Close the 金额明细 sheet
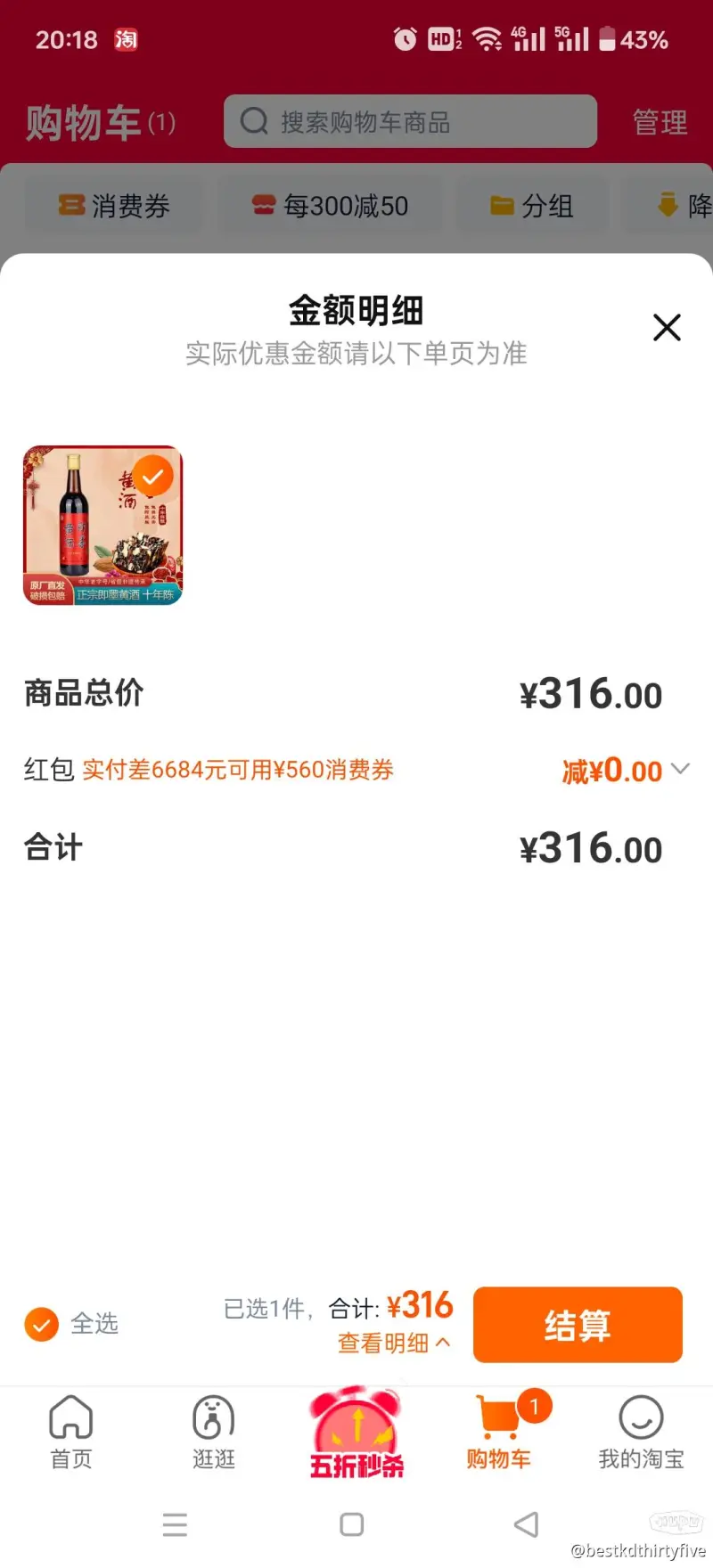 click(x=667, y=327)
